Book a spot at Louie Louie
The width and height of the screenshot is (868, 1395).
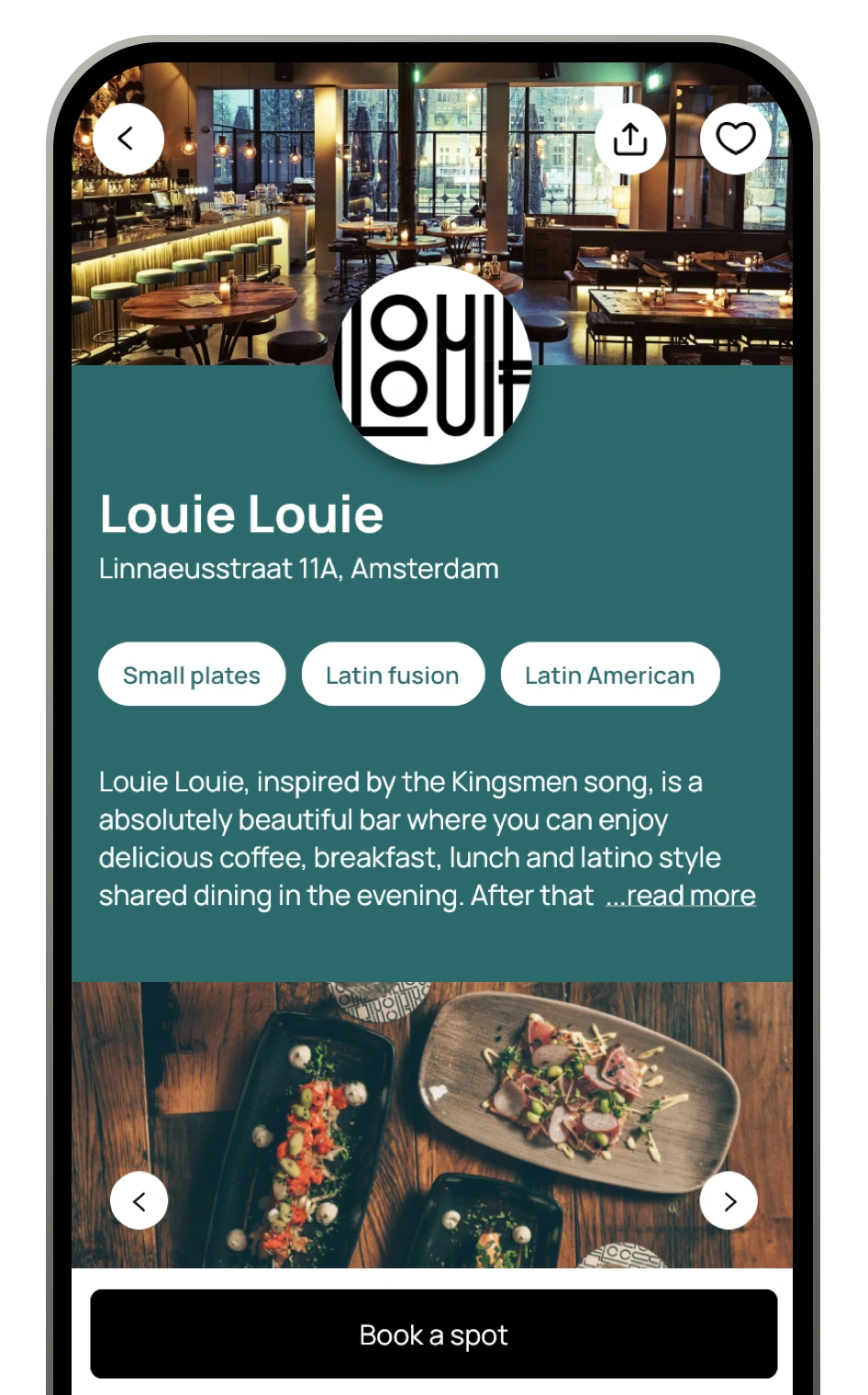click(433, 1334)
